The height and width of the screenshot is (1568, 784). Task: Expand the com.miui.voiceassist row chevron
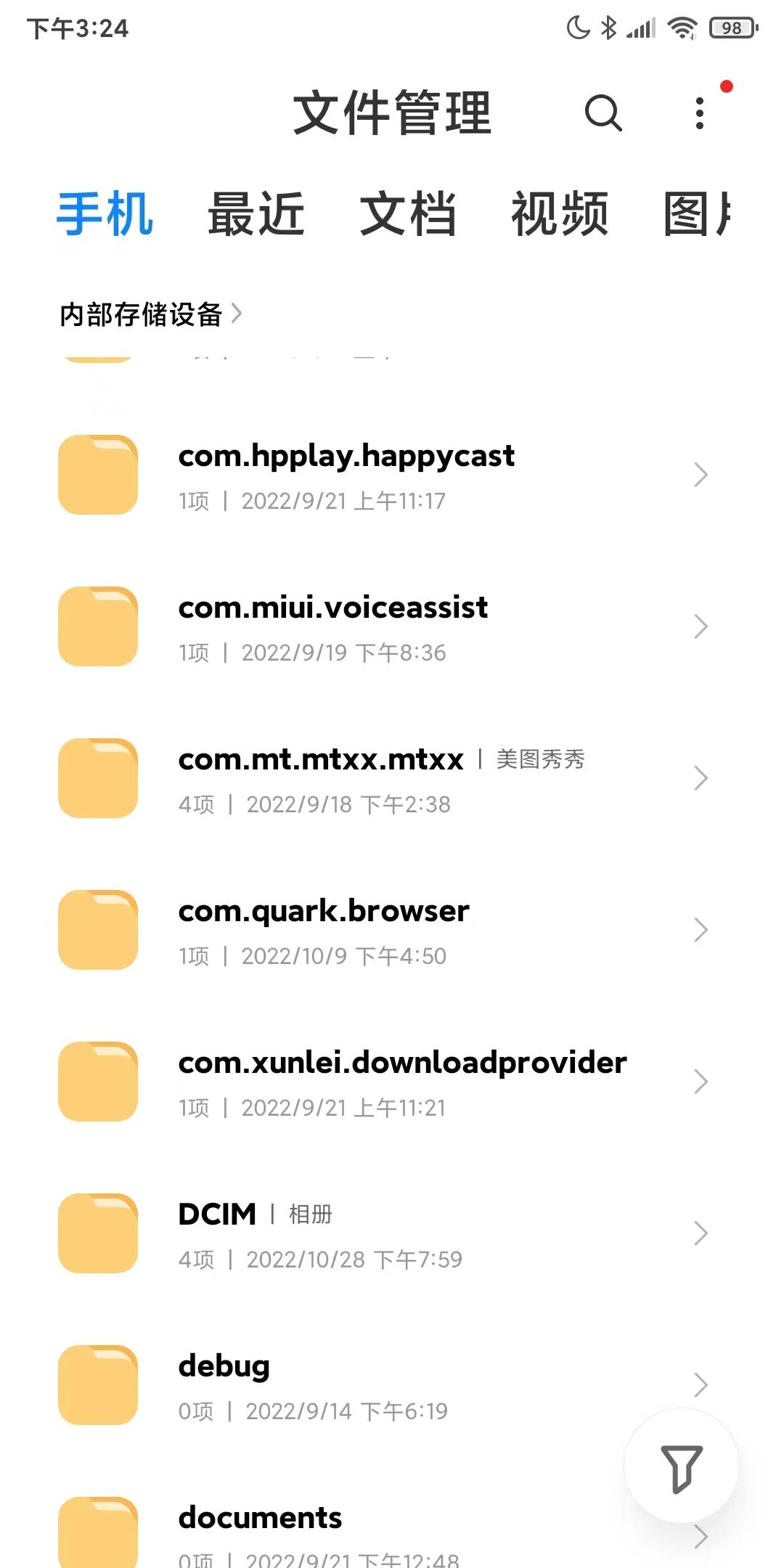701,626
